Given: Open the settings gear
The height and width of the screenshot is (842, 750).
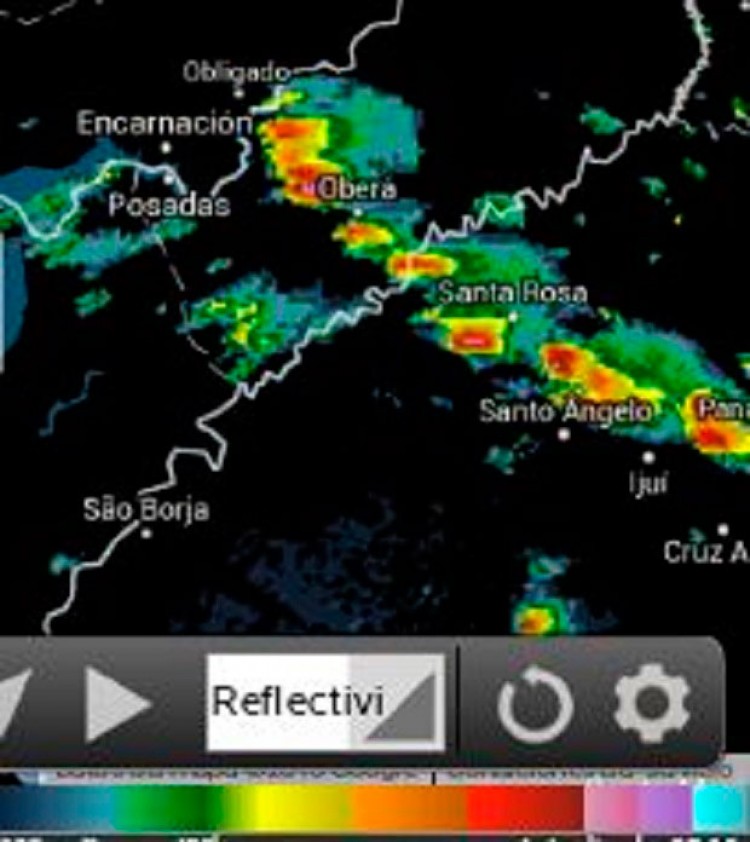Looking at the screenshot, I should 651,704.
